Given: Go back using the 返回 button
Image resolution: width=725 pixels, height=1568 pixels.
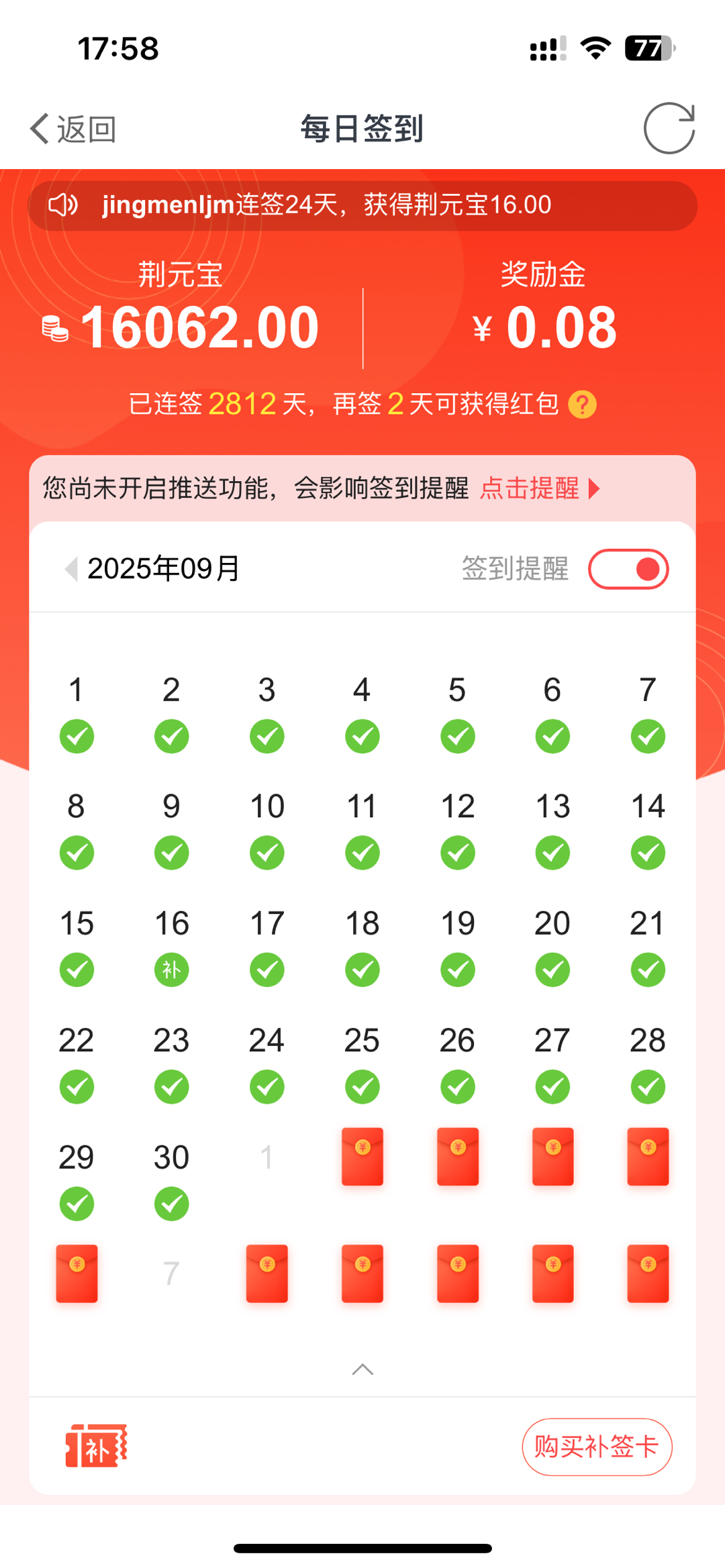Looking at the screenshot, I should [x=73, y=129].
